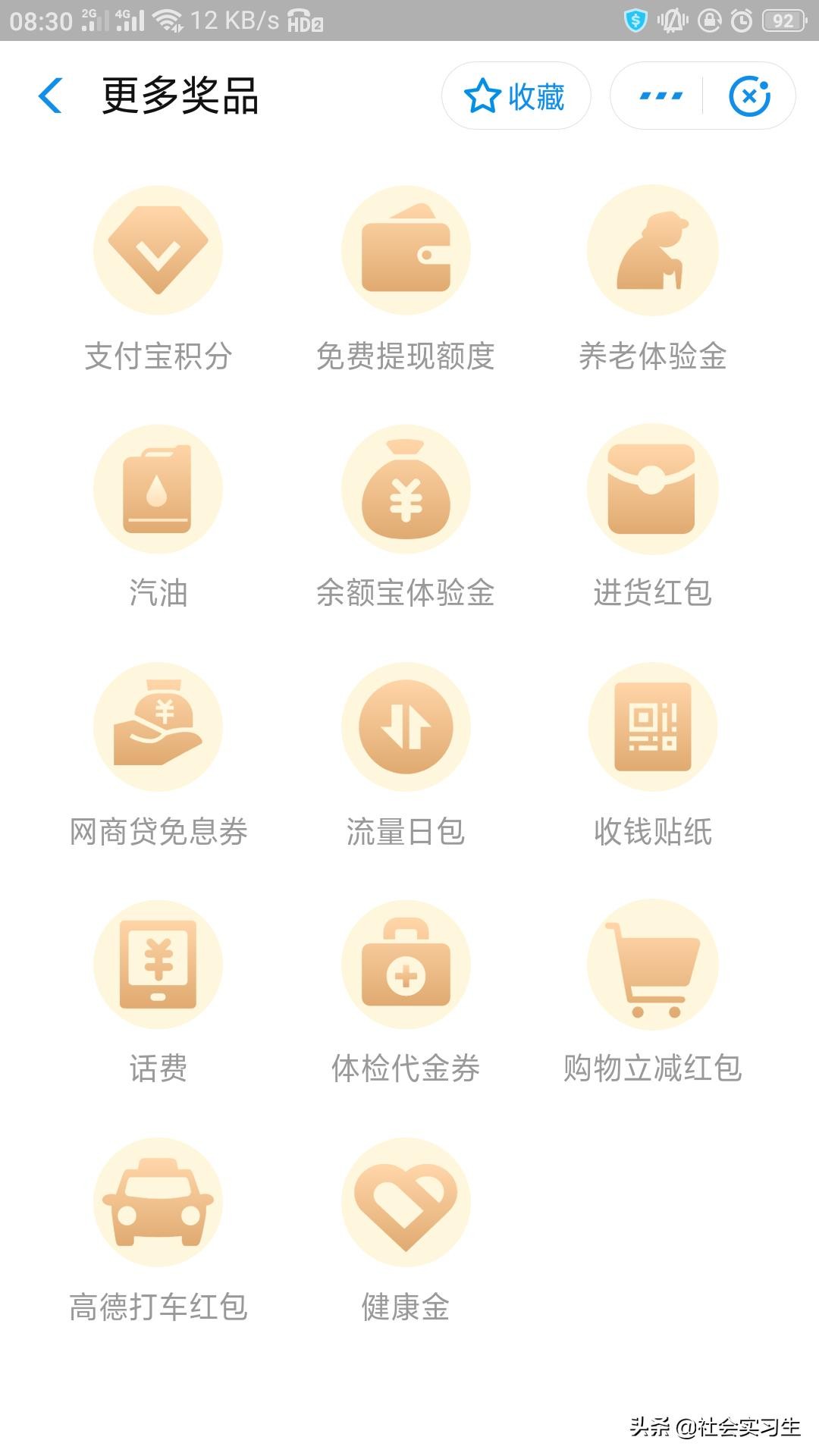Select 健康金 prize

406,1203
